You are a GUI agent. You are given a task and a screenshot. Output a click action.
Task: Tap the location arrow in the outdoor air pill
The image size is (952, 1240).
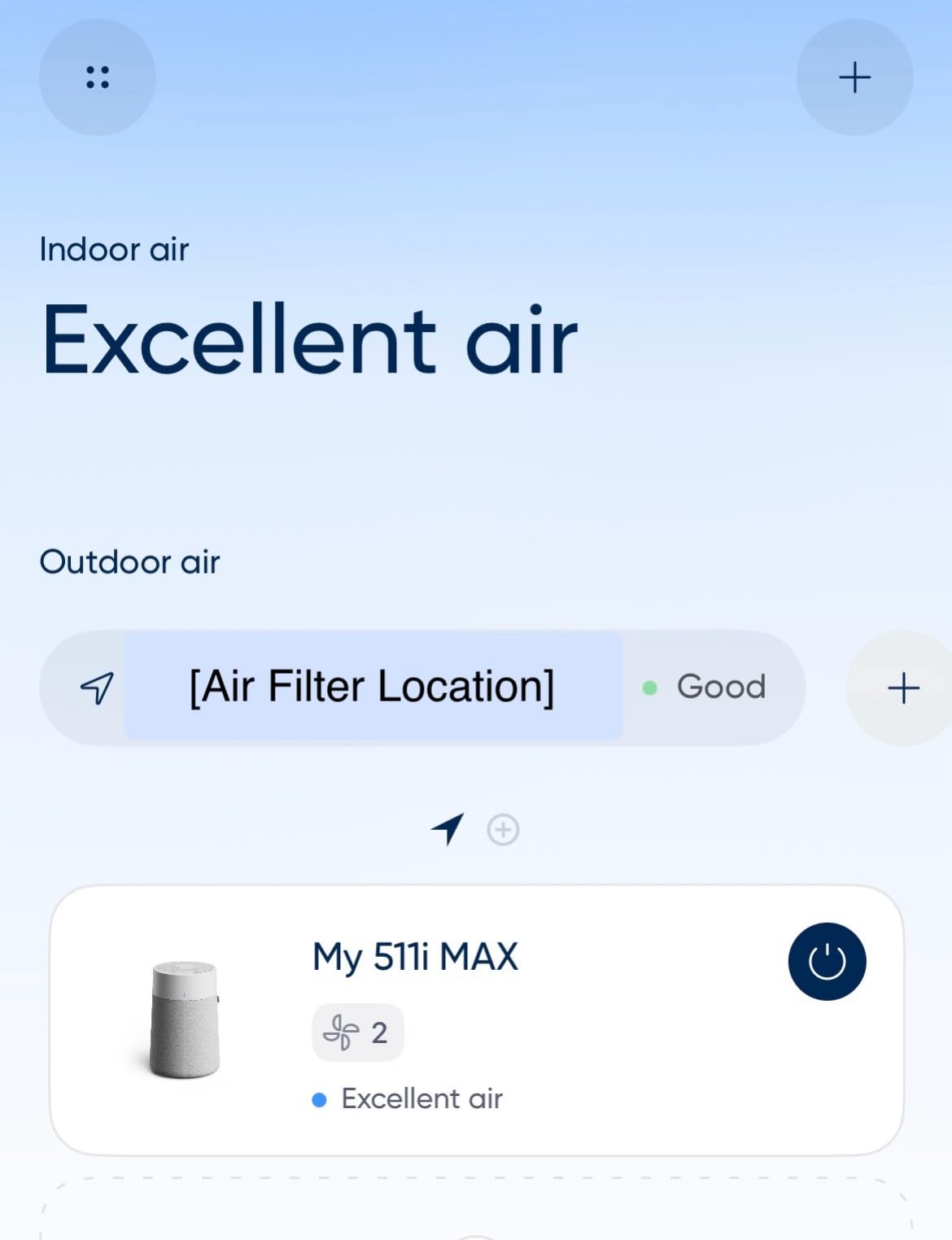pyautogui.click(x=96, y=688)
